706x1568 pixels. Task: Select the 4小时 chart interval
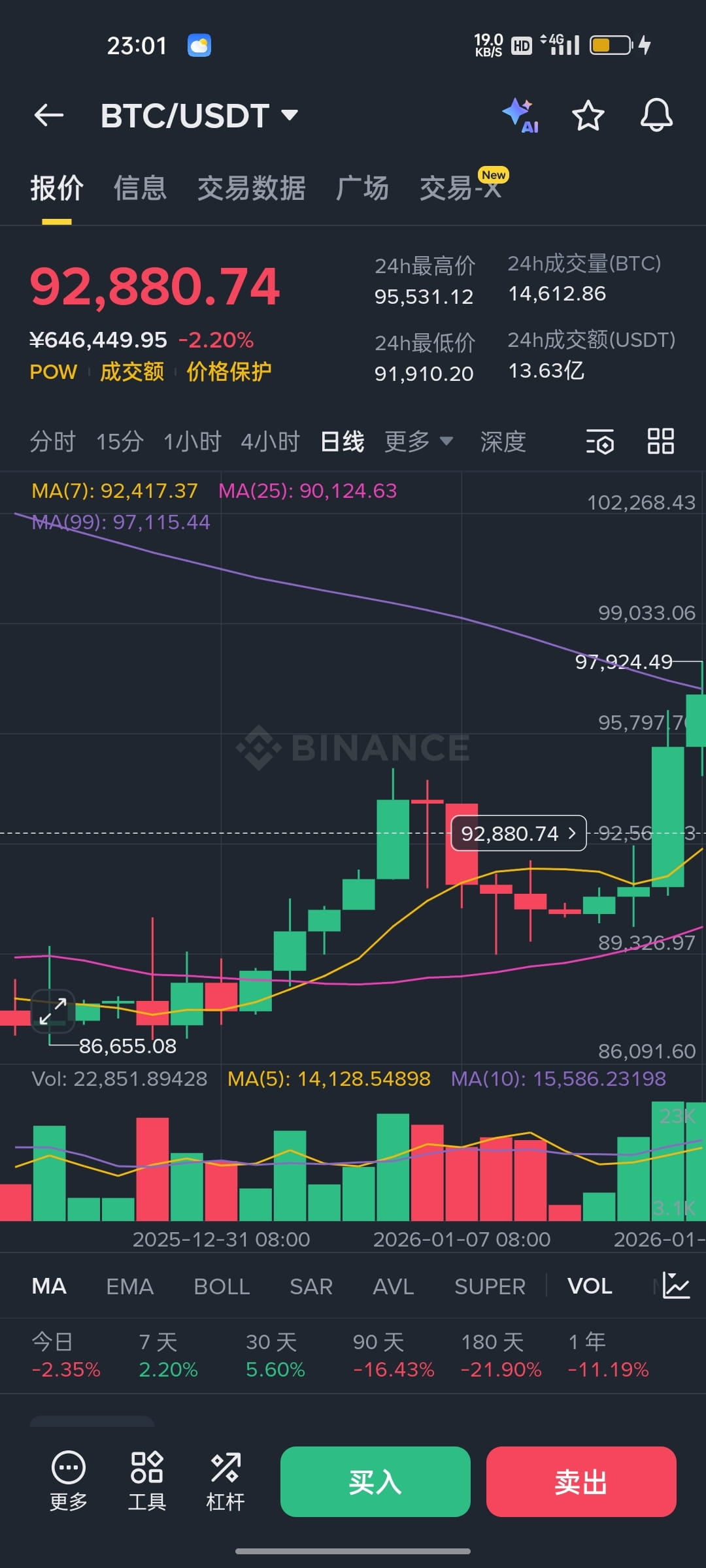click(270, 442)
